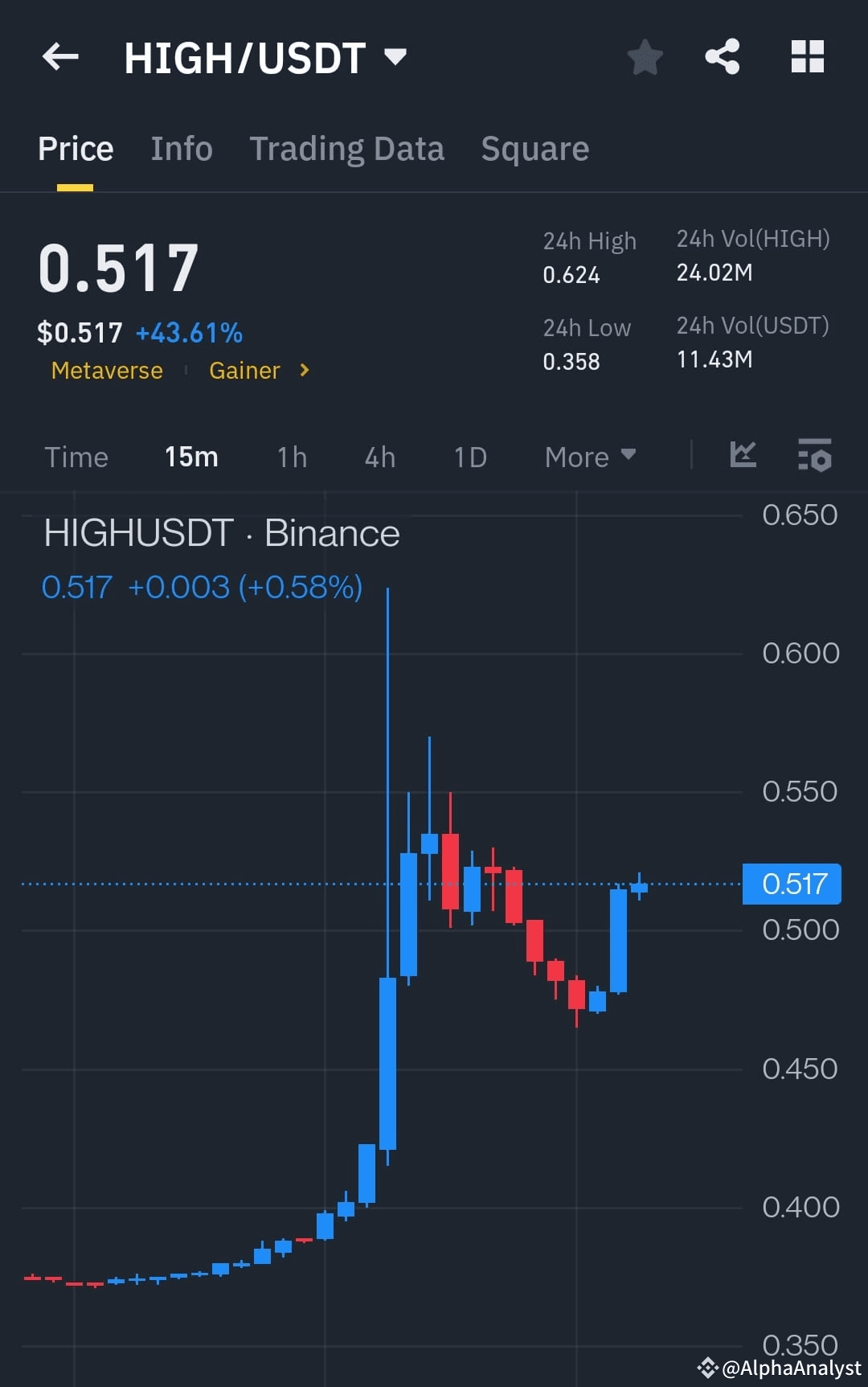
Task: Keep the Price tab selected
Action: tap(75, 148)
